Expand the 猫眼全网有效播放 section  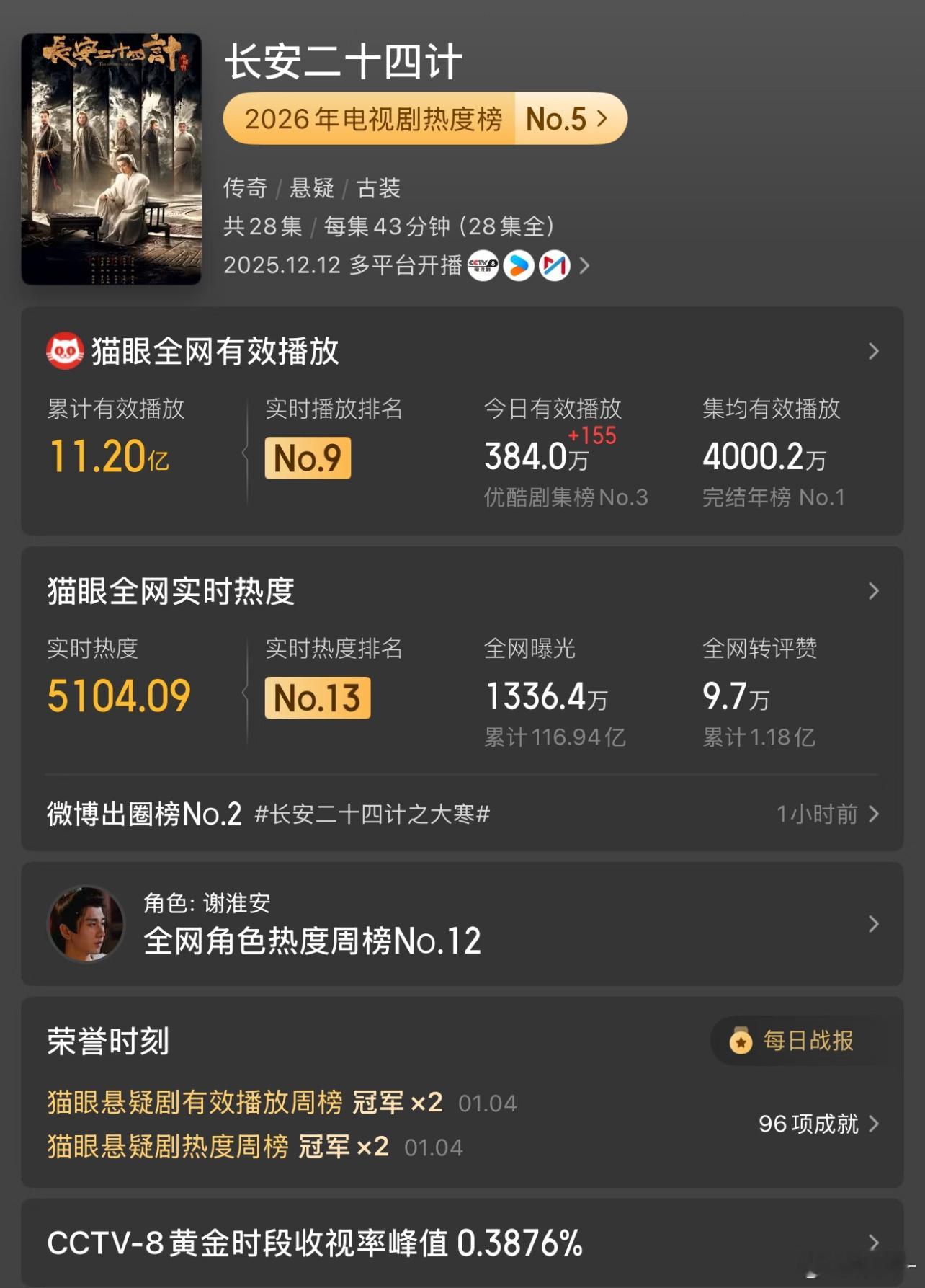(873, 351)
